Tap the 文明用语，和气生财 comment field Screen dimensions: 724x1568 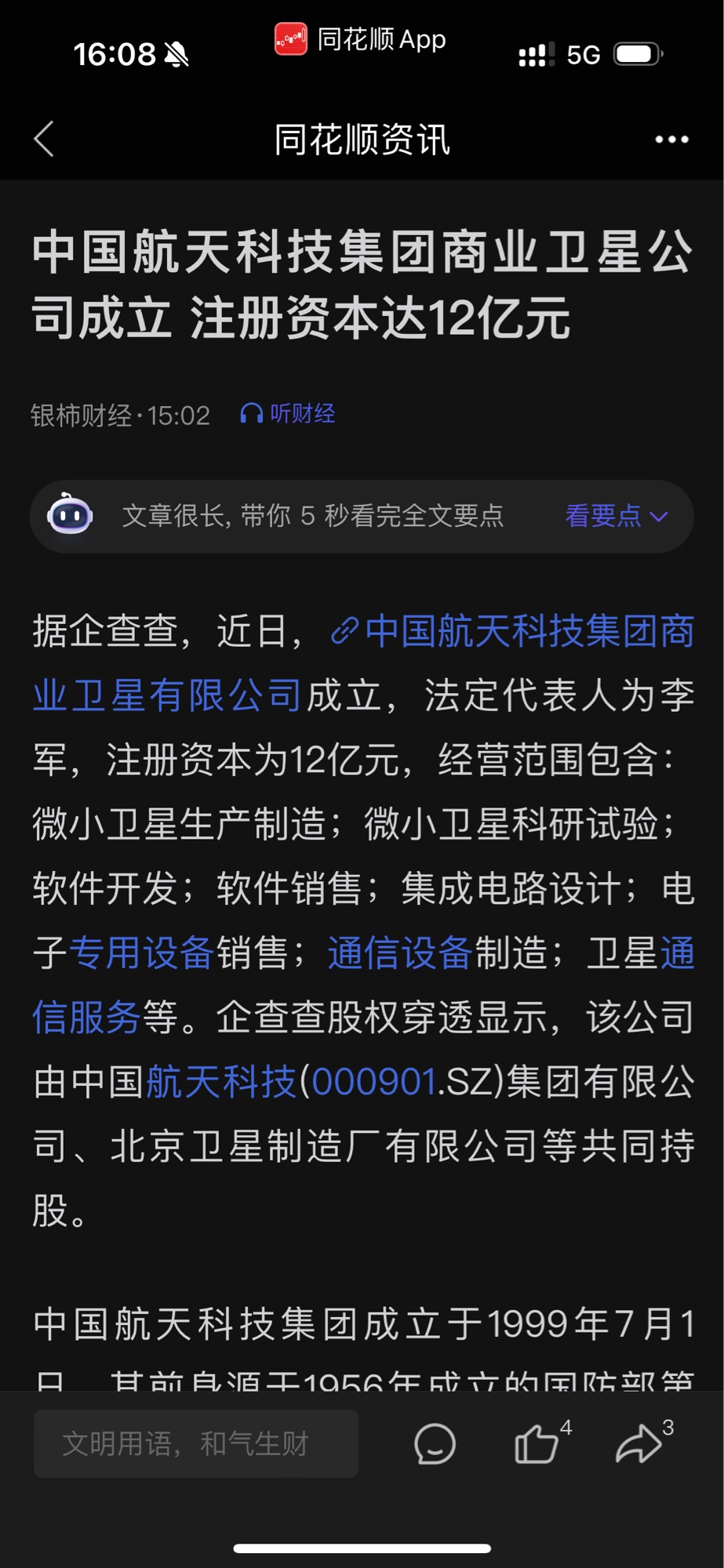[x=196, y=1443]
